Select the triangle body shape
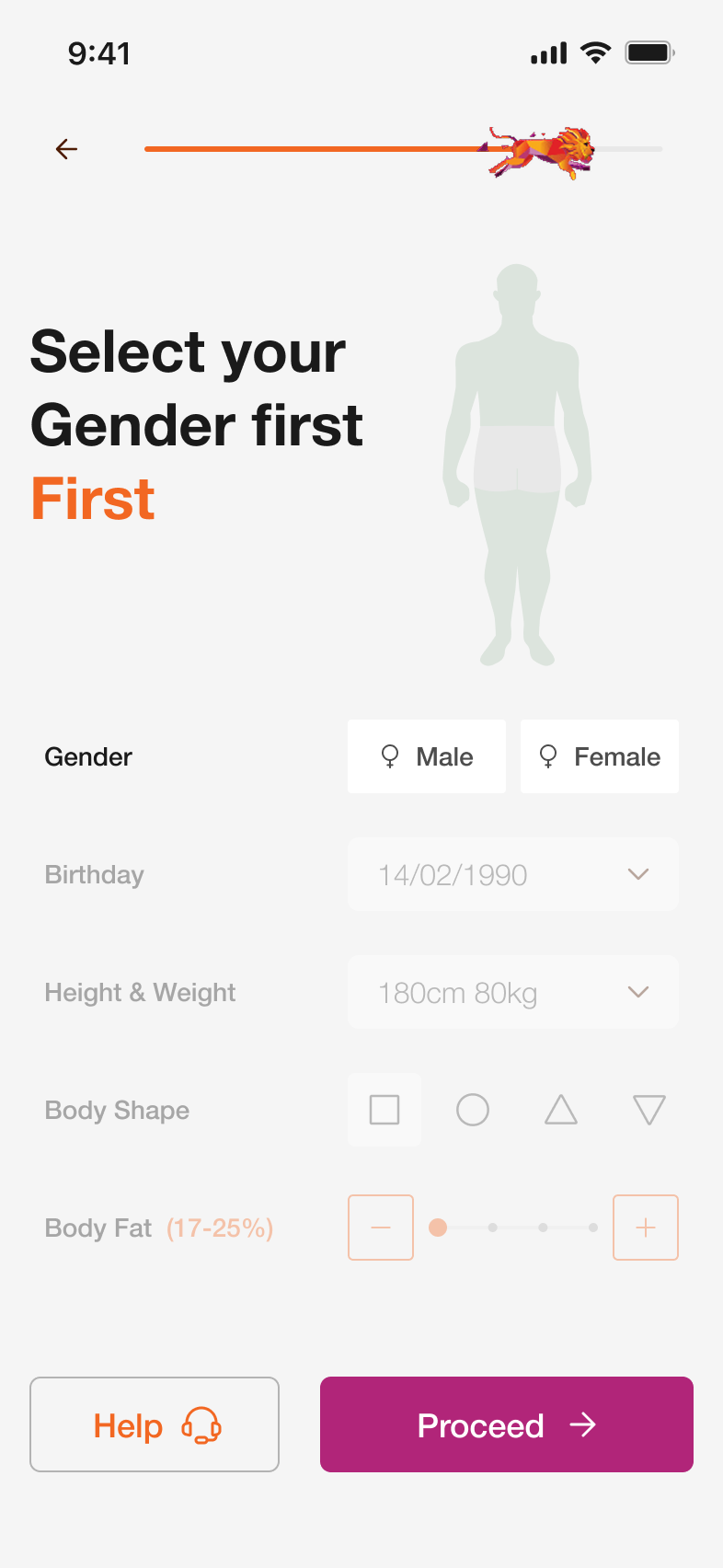Viewport: 723px width, 1568px height. [x=561, y=1110]
